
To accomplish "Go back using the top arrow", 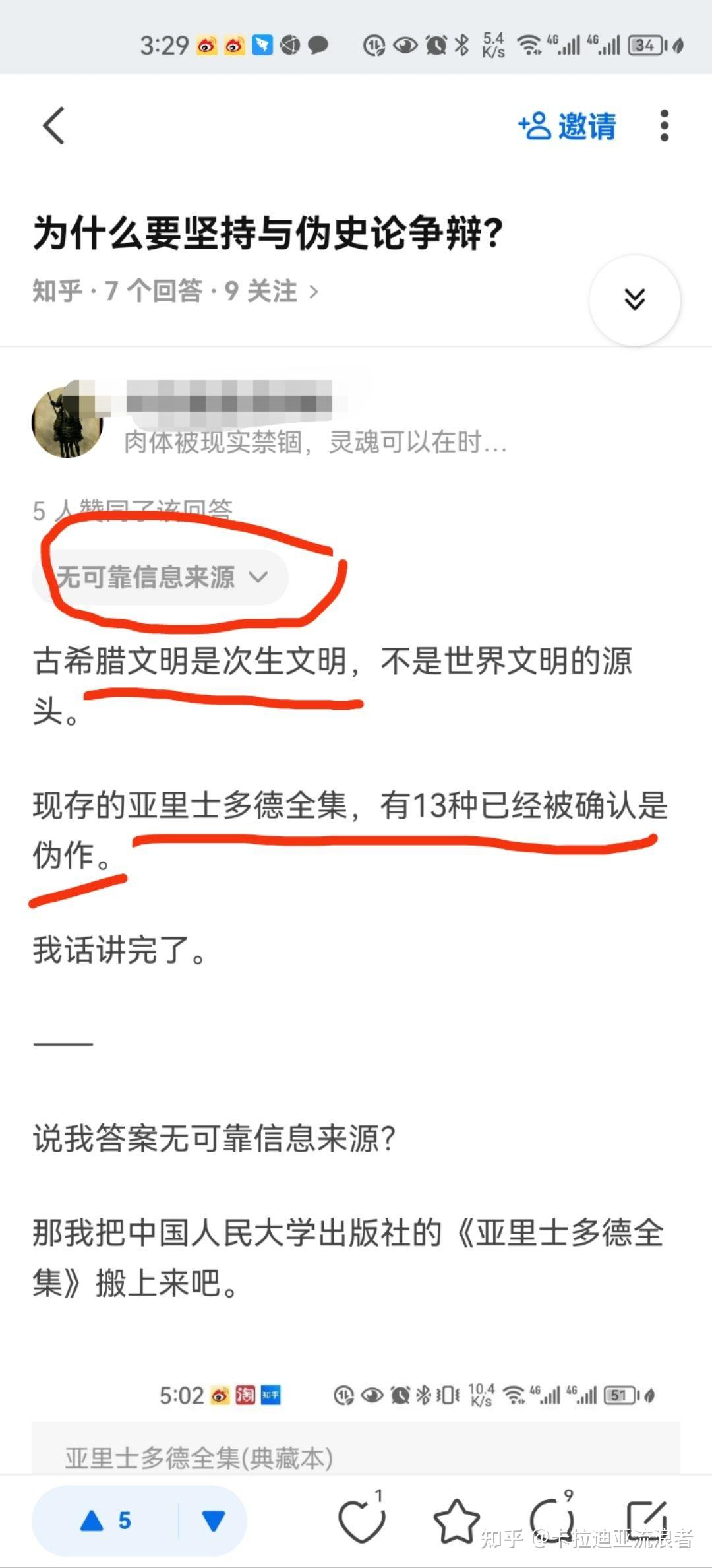I will point(54,125).
